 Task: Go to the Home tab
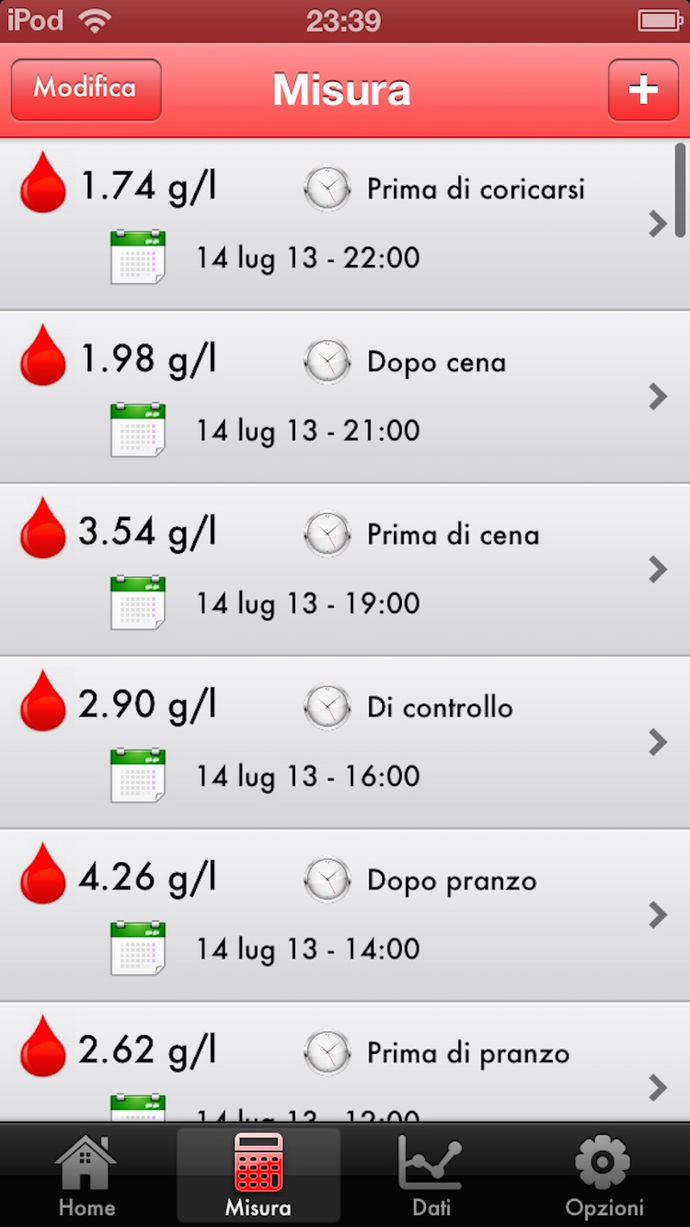tap(86, 1176)
